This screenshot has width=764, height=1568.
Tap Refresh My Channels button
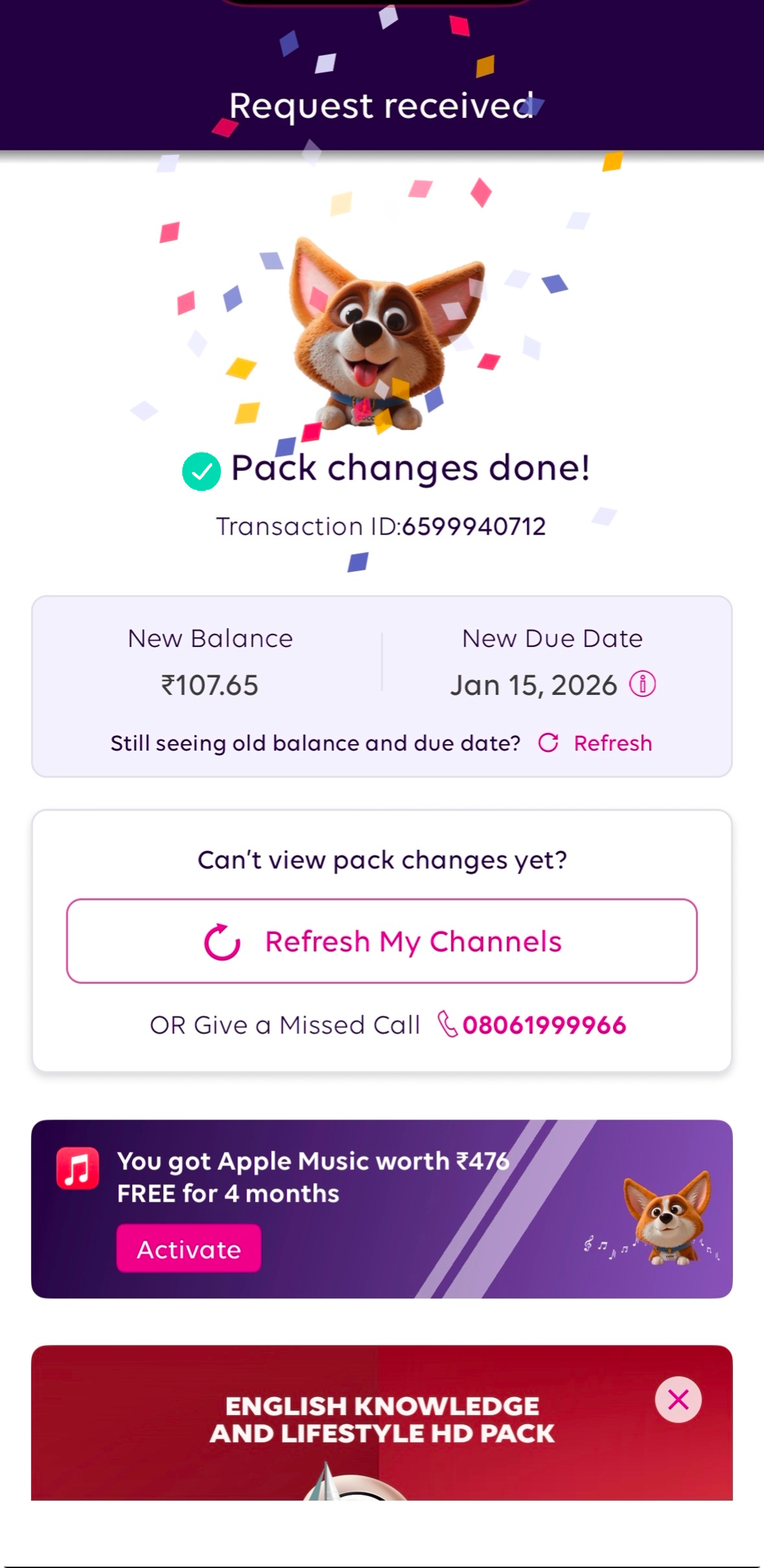[382, 941]
